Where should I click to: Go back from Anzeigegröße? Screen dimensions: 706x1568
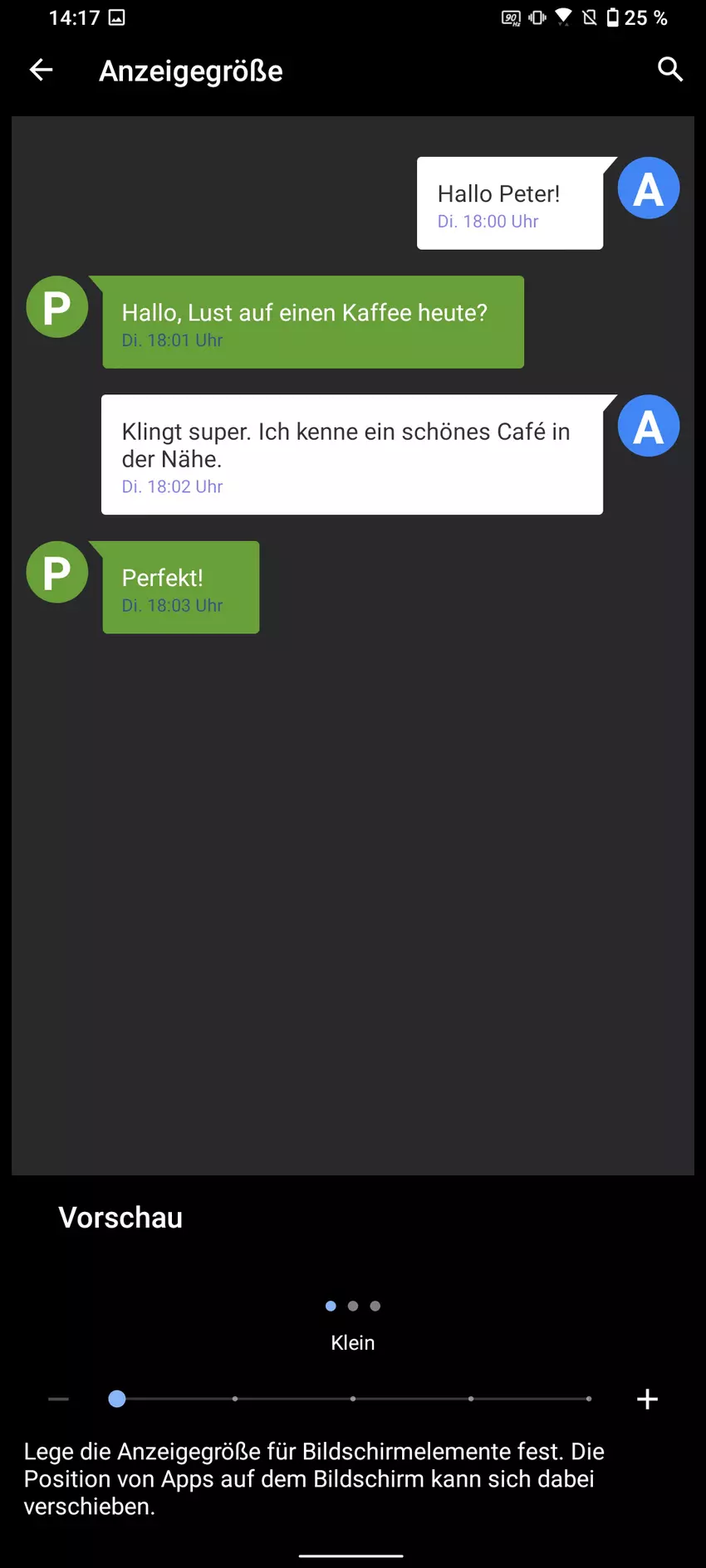tap(41, 71)
